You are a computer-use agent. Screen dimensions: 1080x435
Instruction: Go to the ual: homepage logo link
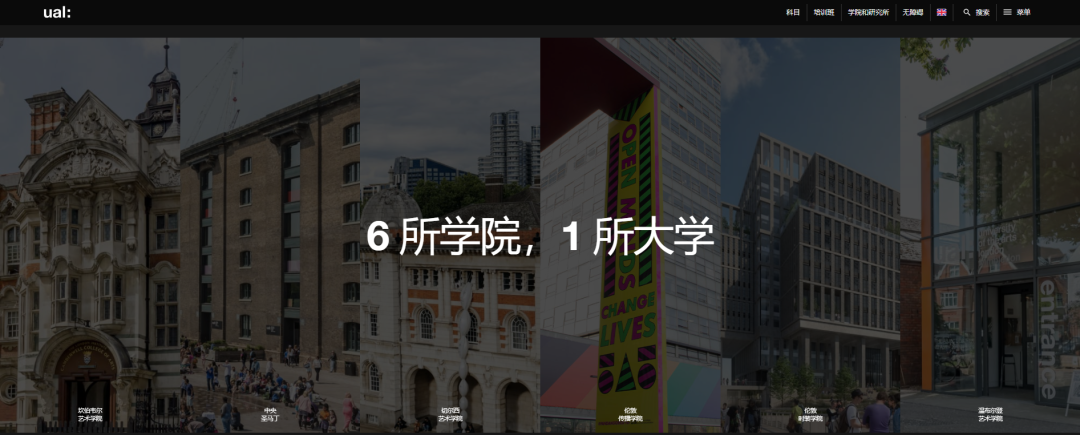point(57,12)
